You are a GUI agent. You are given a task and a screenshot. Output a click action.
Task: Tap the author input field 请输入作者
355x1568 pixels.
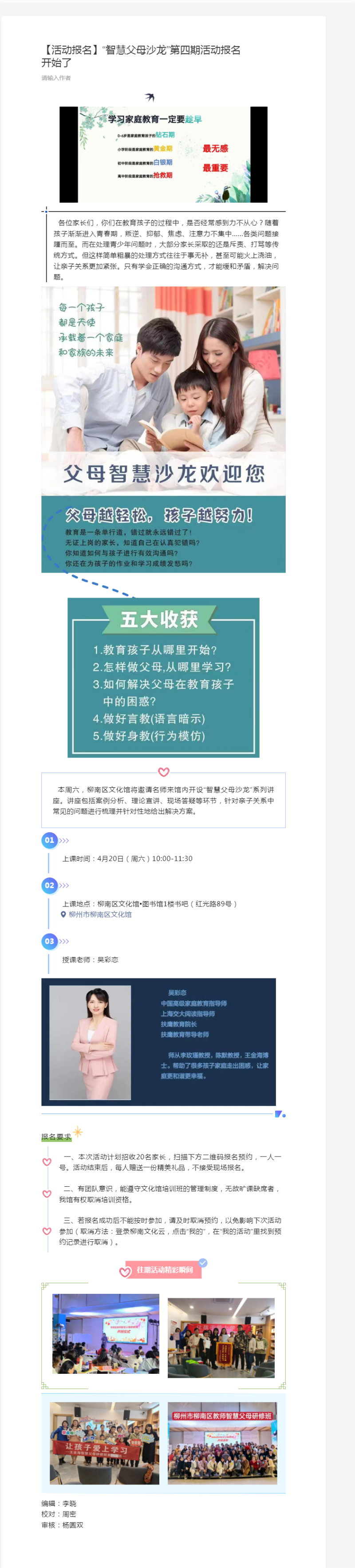click(56, 78)
